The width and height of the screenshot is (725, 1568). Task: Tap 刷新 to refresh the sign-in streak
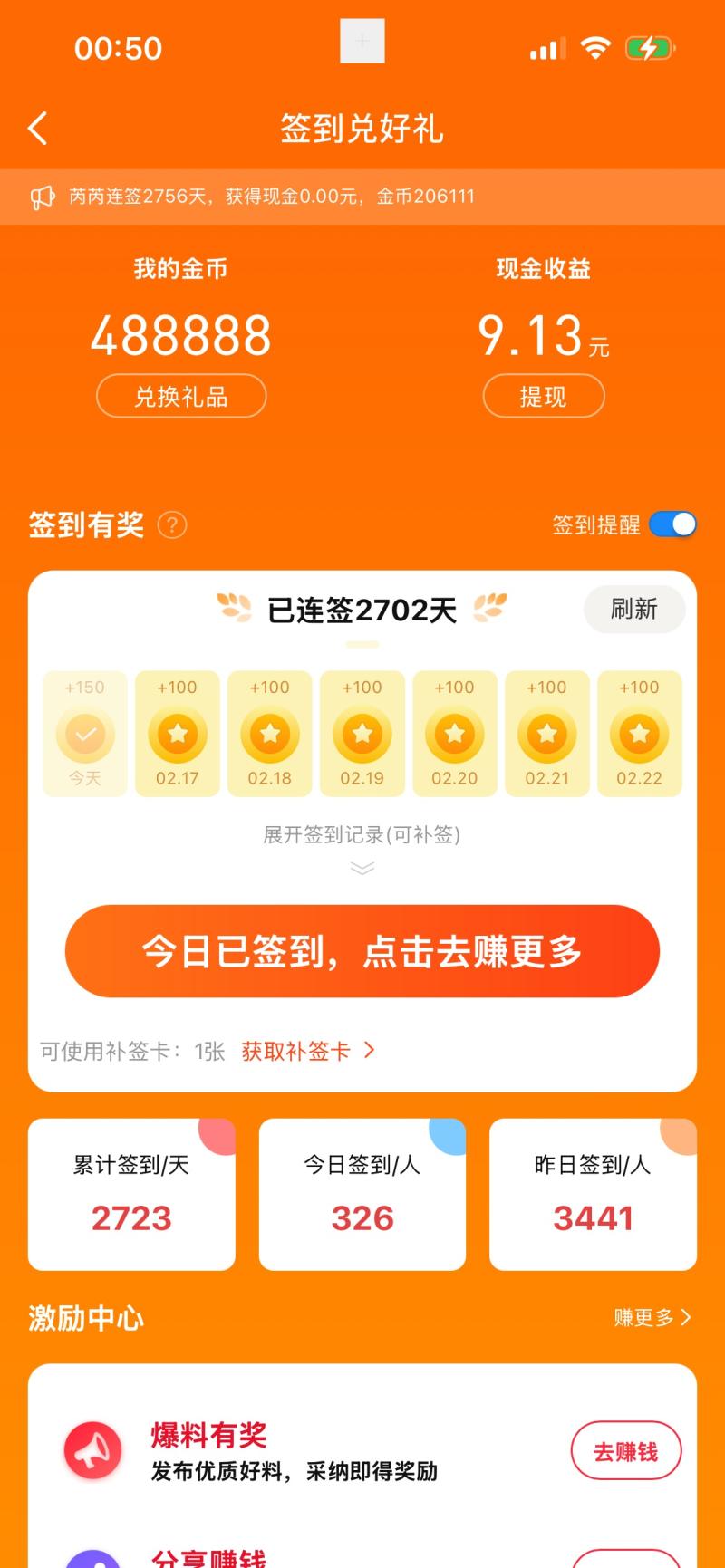click(x=633, y=609)
